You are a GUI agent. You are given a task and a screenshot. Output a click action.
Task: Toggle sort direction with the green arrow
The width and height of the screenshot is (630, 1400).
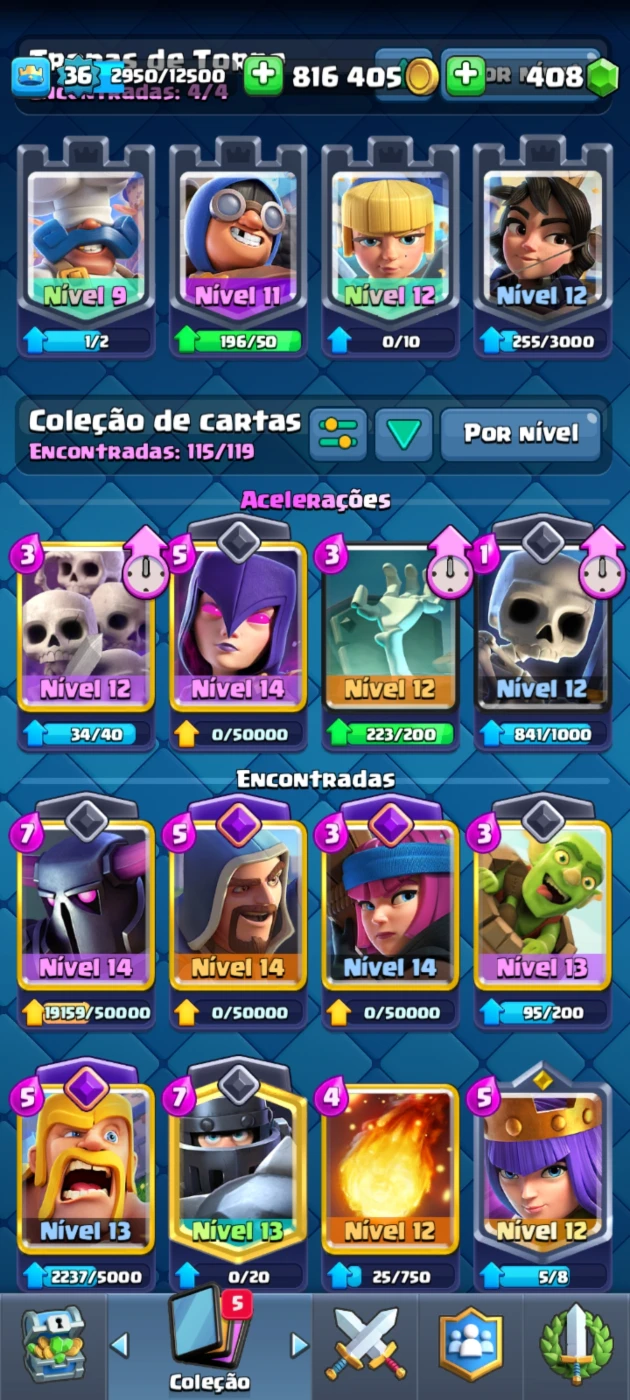point(403,434)
